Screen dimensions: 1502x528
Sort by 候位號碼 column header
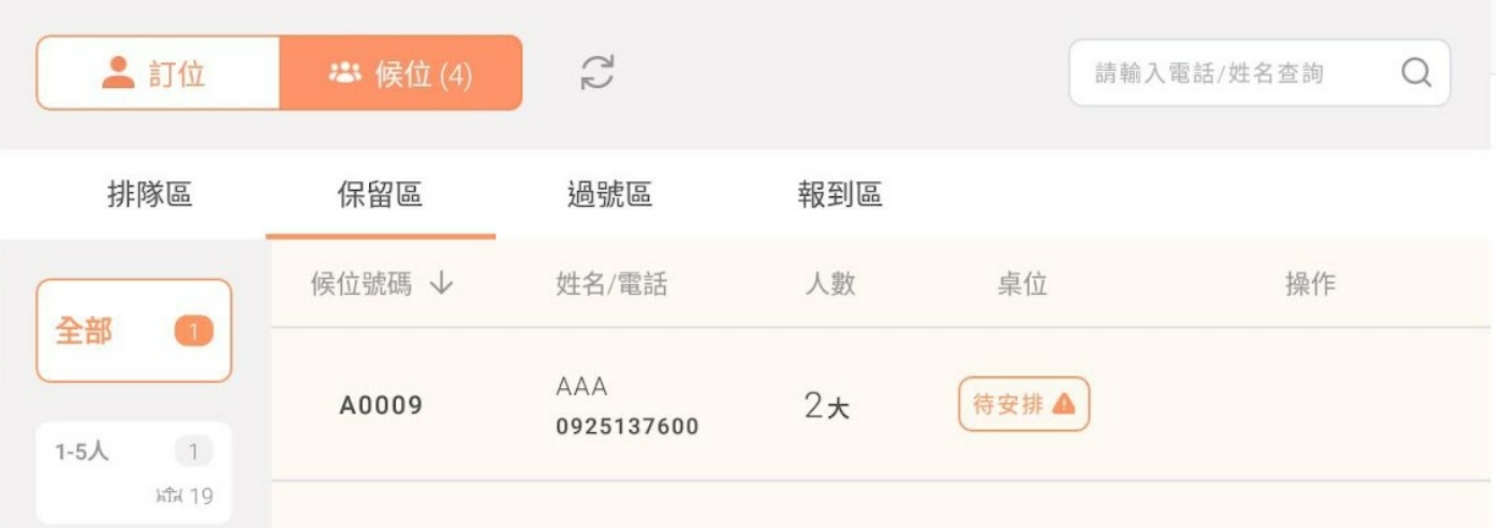point(382,284)
